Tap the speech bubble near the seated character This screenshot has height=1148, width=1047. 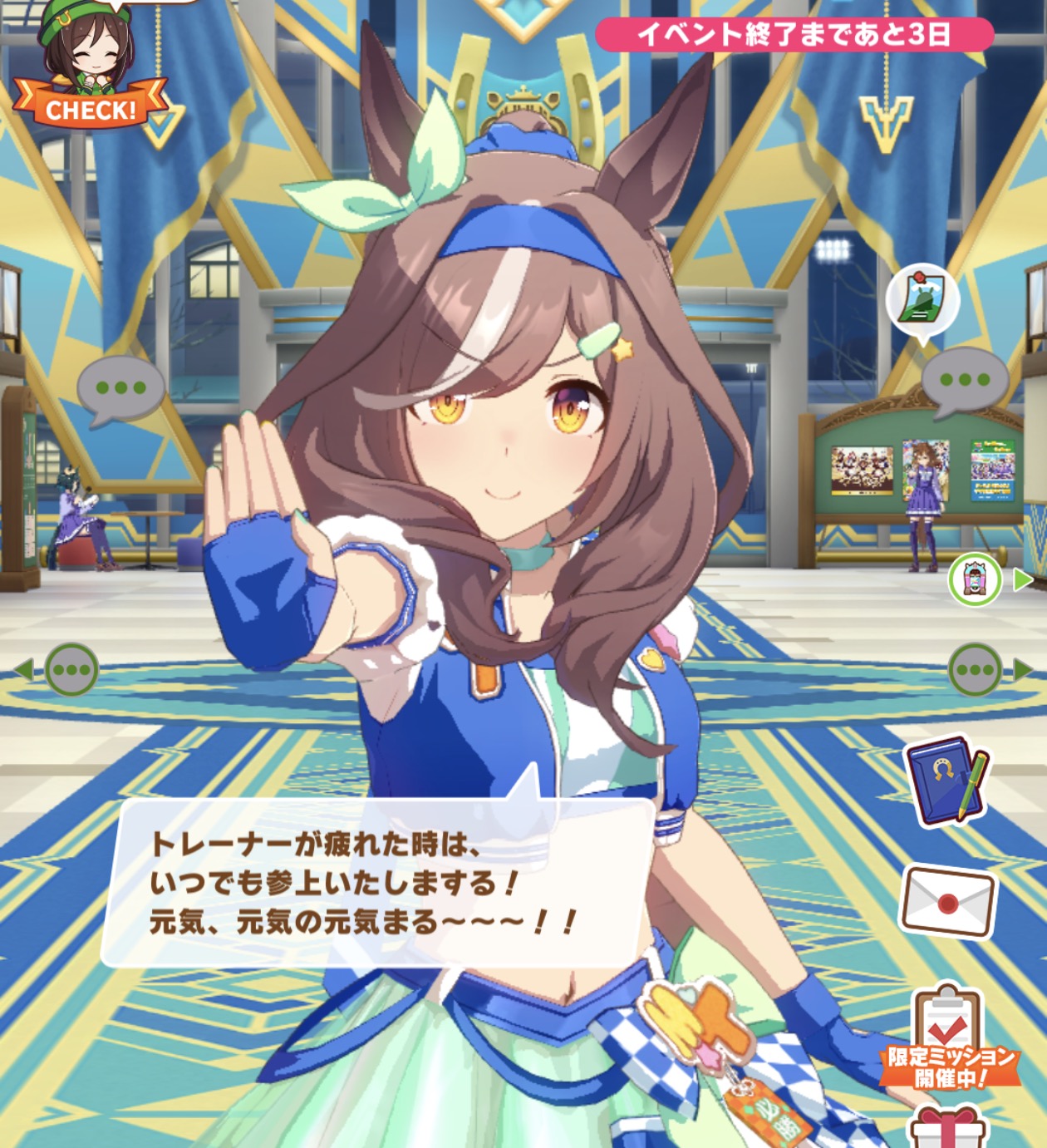point(121,391)
